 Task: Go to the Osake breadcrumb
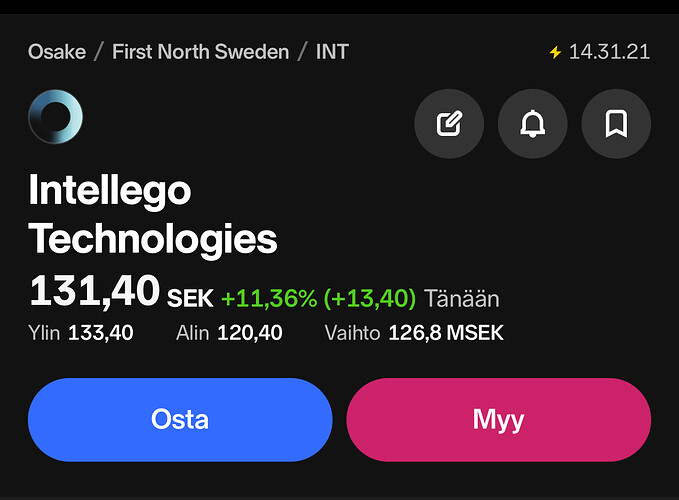(x=57, y=51)
